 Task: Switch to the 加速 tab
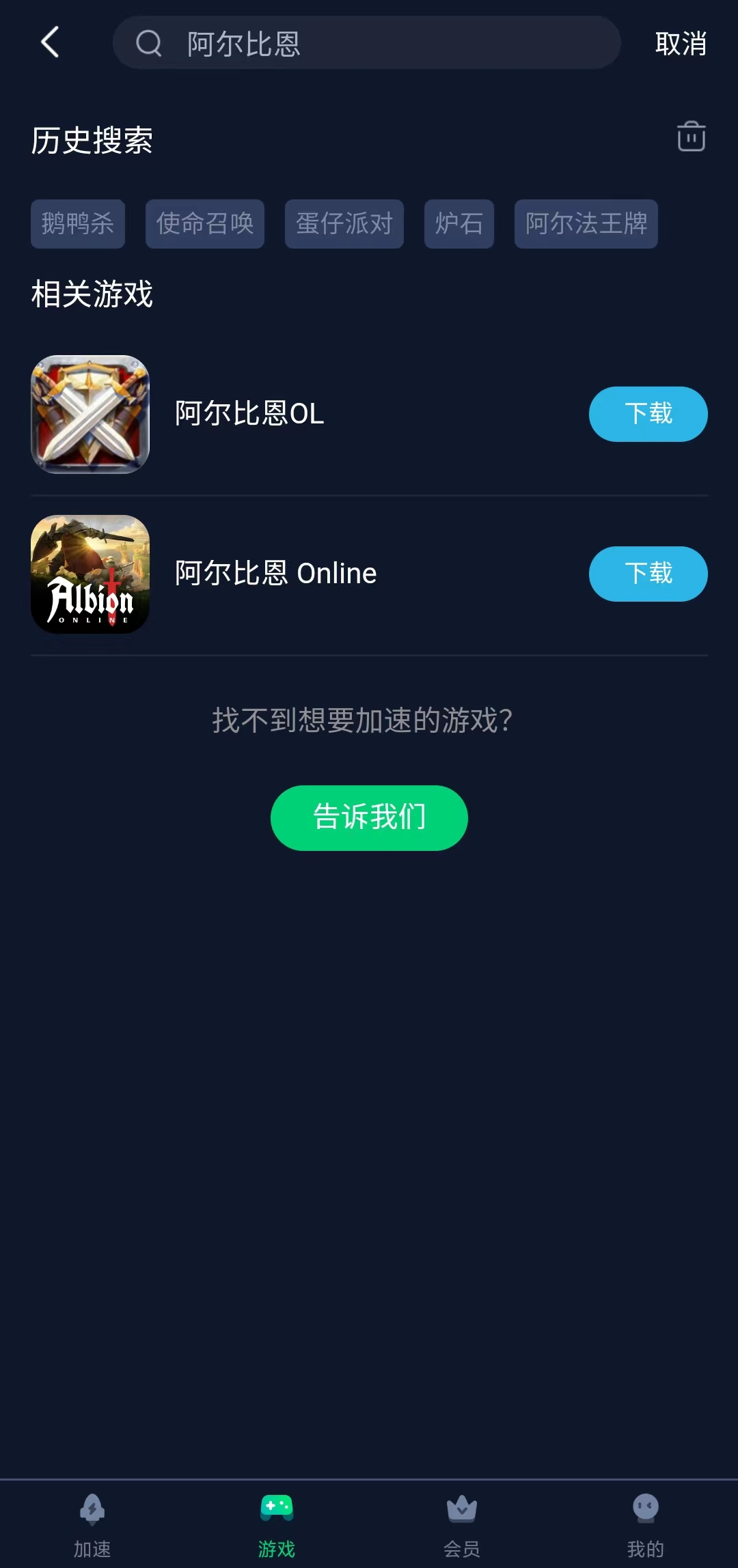pos(92,1523)
